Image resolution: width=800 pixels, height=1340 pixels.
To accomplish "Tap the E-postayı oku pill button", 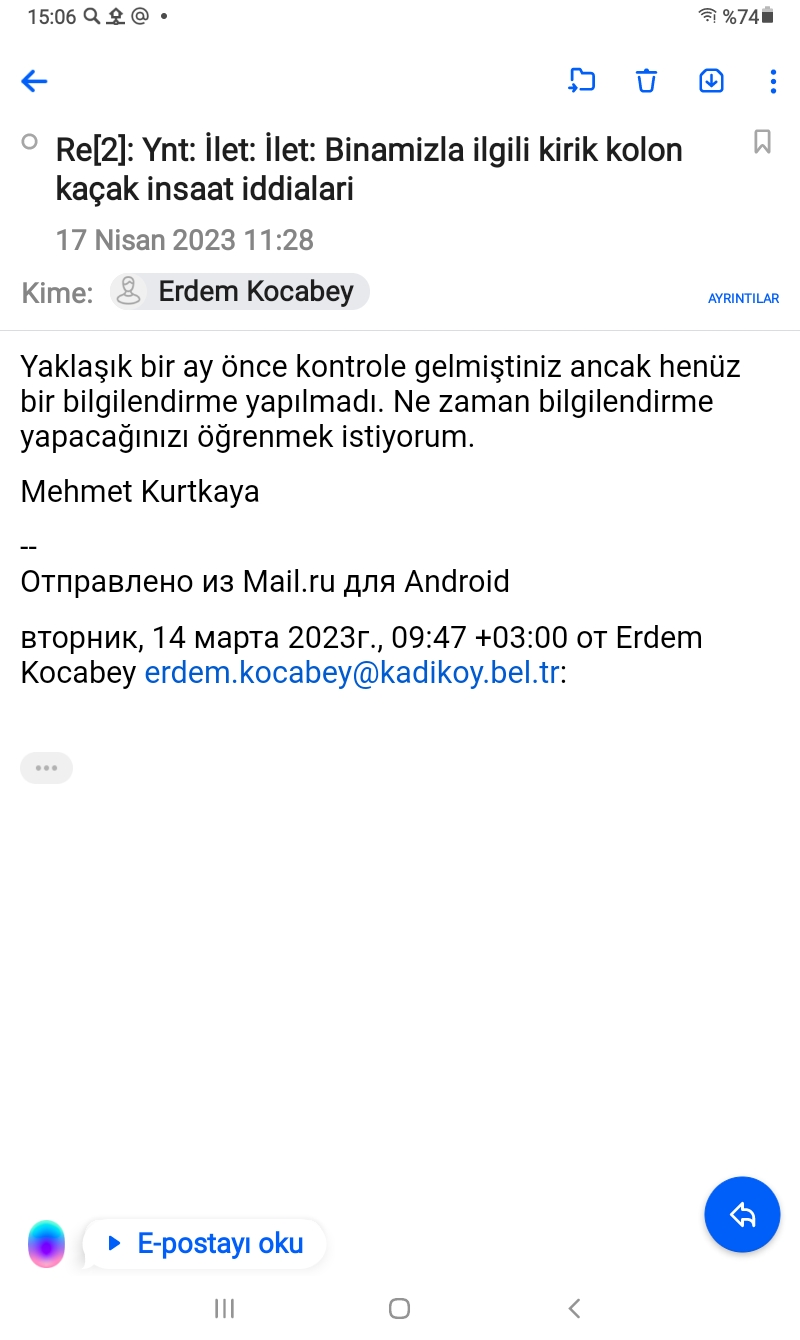I will pyautogui.click(x=205, y=1243).
